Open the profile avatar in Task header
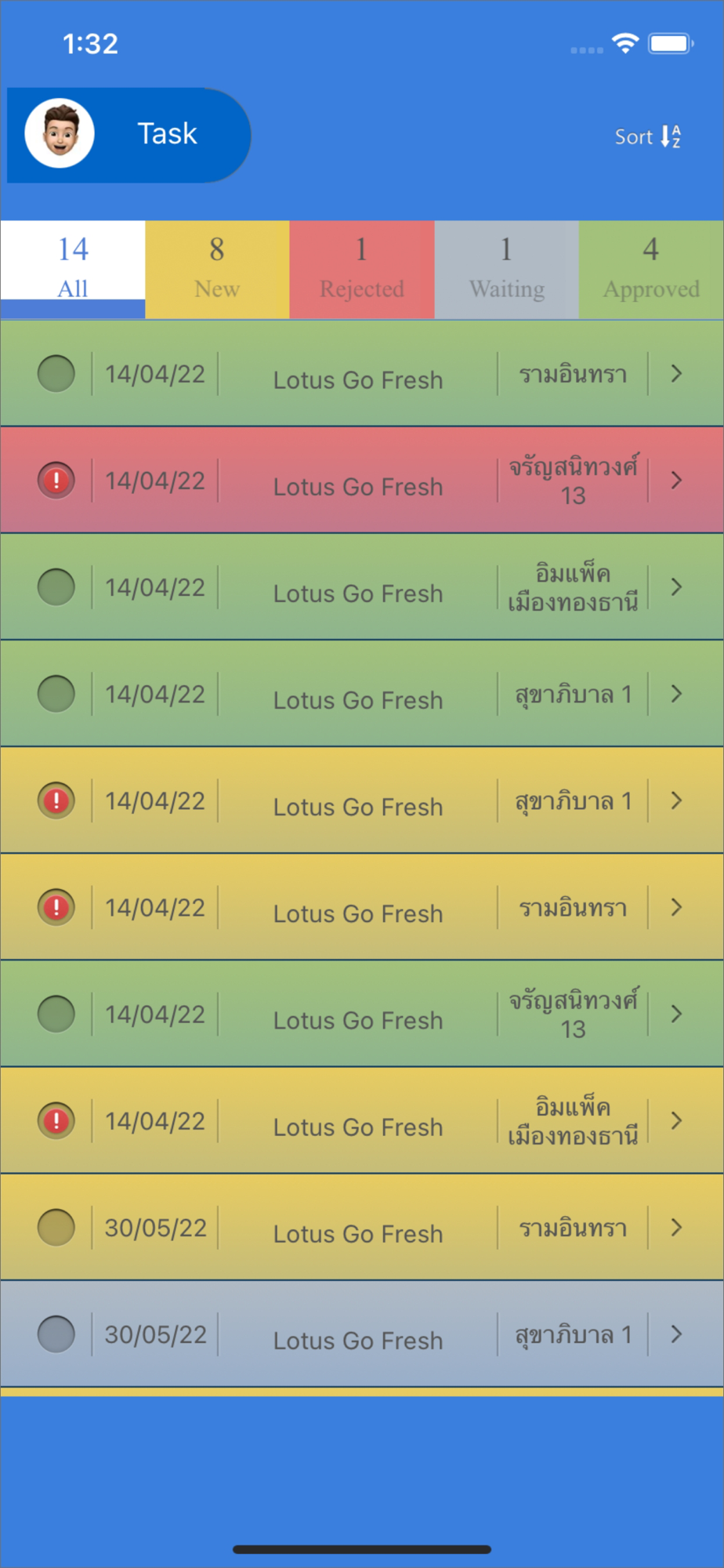 [60, 134]
